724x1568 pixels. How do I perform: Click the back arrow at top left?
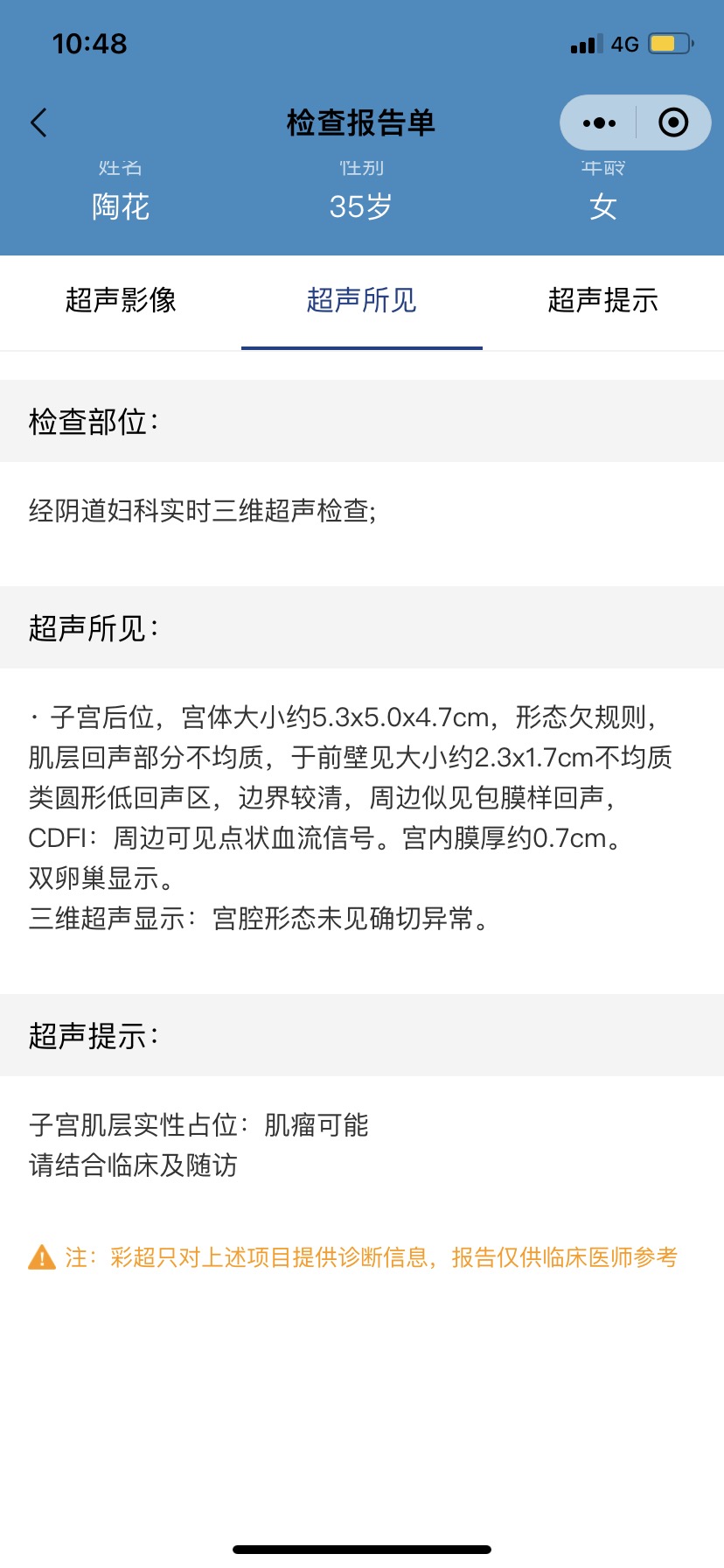point(38,122)
